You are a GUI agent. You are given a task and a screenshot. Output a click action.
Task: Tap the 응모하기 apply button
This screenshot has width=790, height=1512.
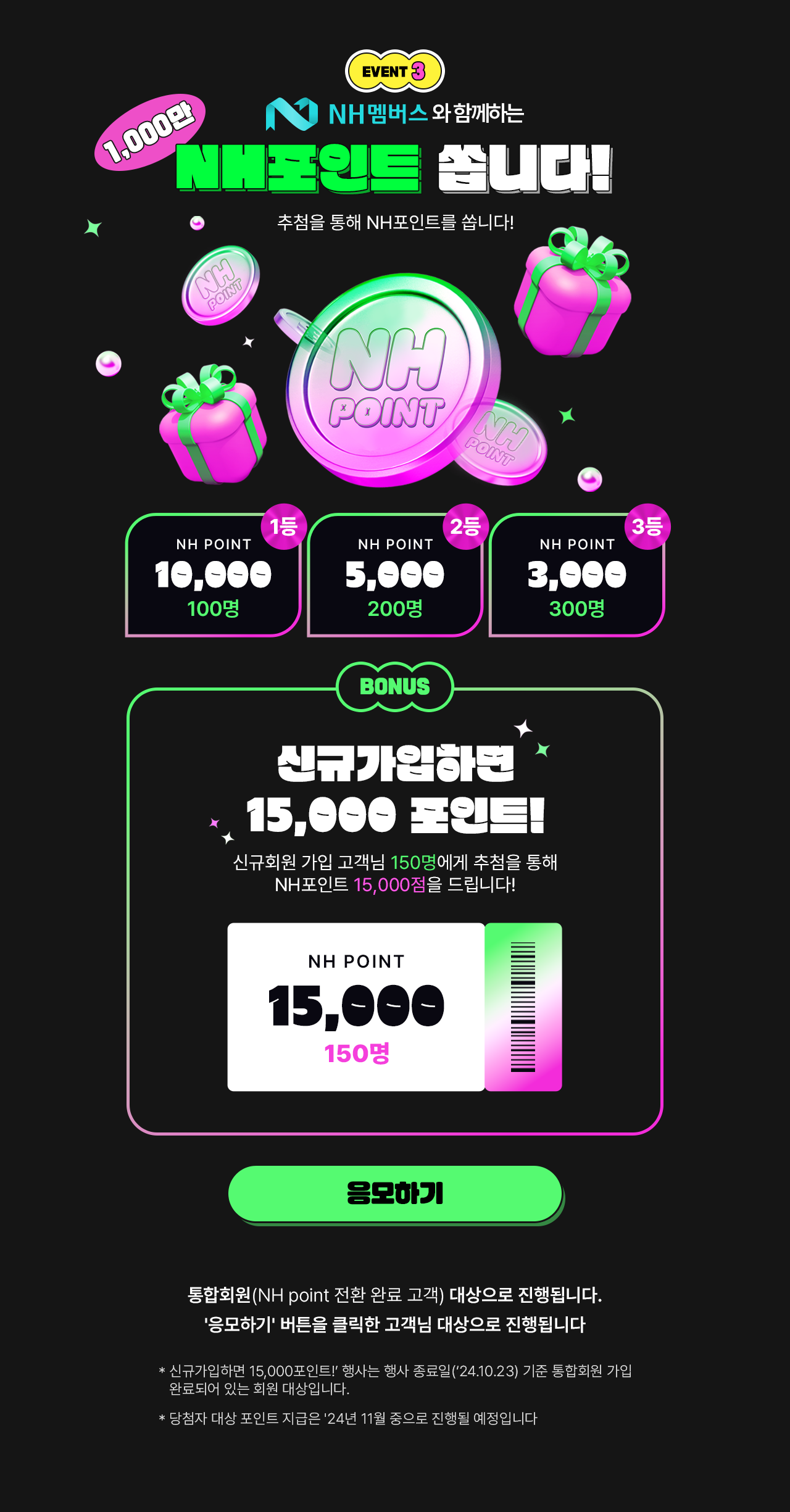395,1193
